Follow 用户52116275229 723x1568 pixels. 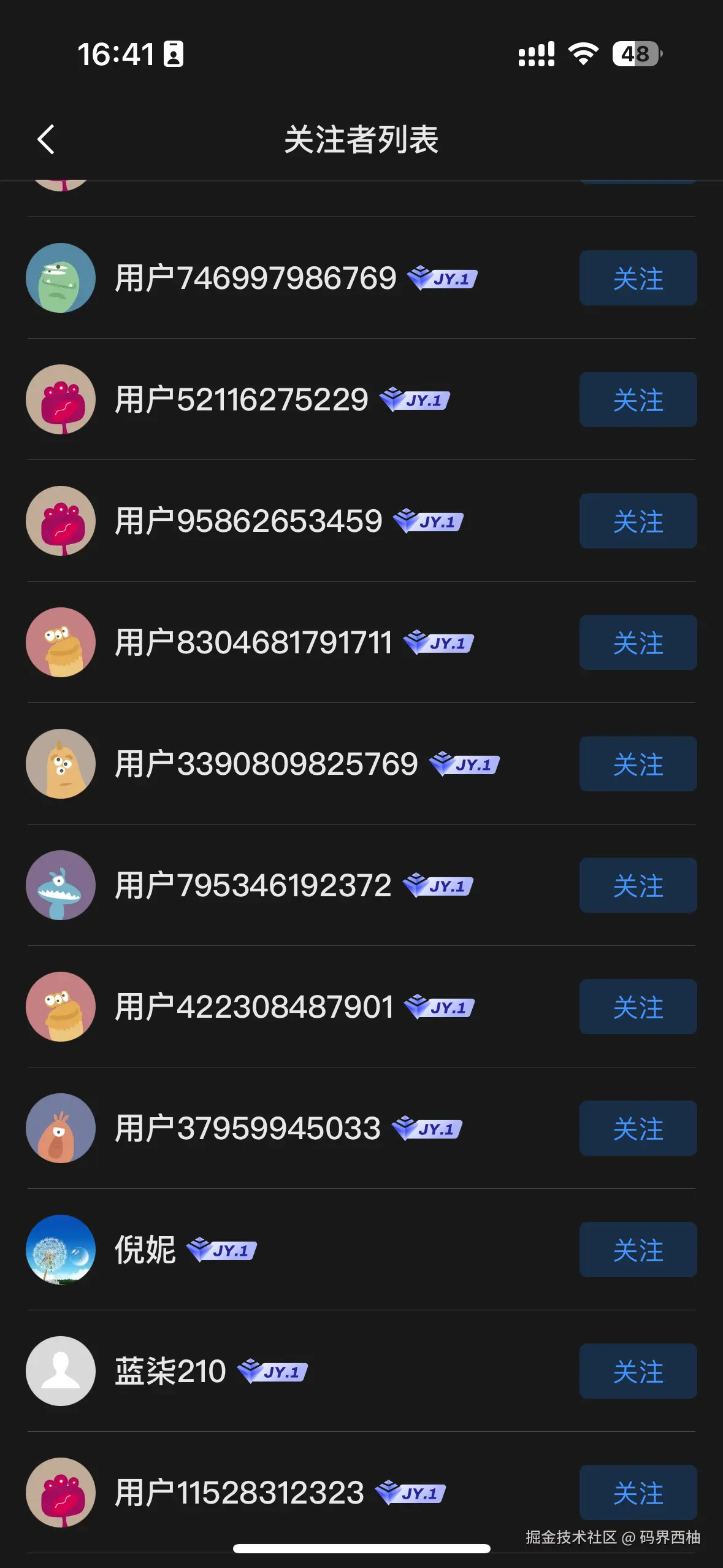tap(637, 399)
